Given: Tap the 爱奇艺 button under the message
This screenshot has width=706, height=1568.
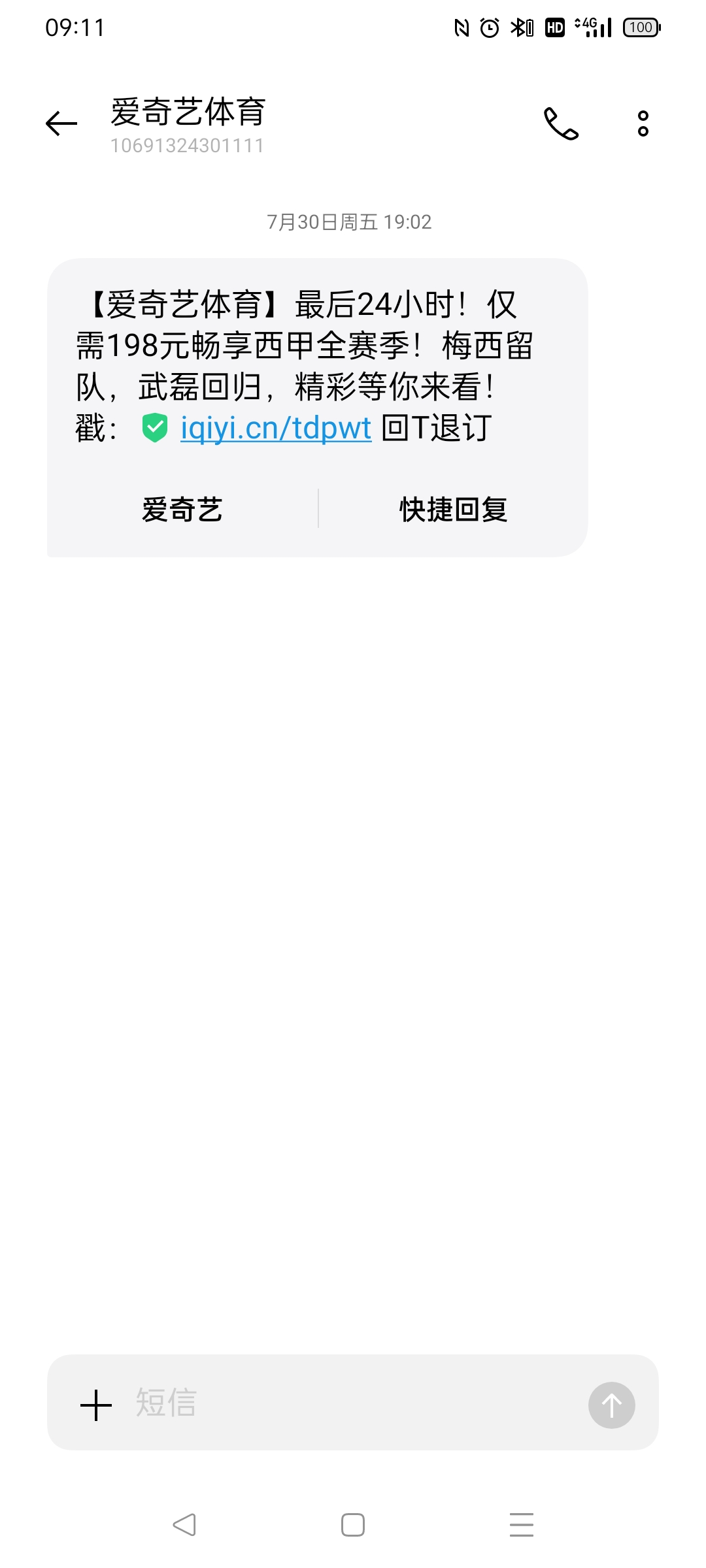Looking at the screenshot, I should click(x=182, y=510).
